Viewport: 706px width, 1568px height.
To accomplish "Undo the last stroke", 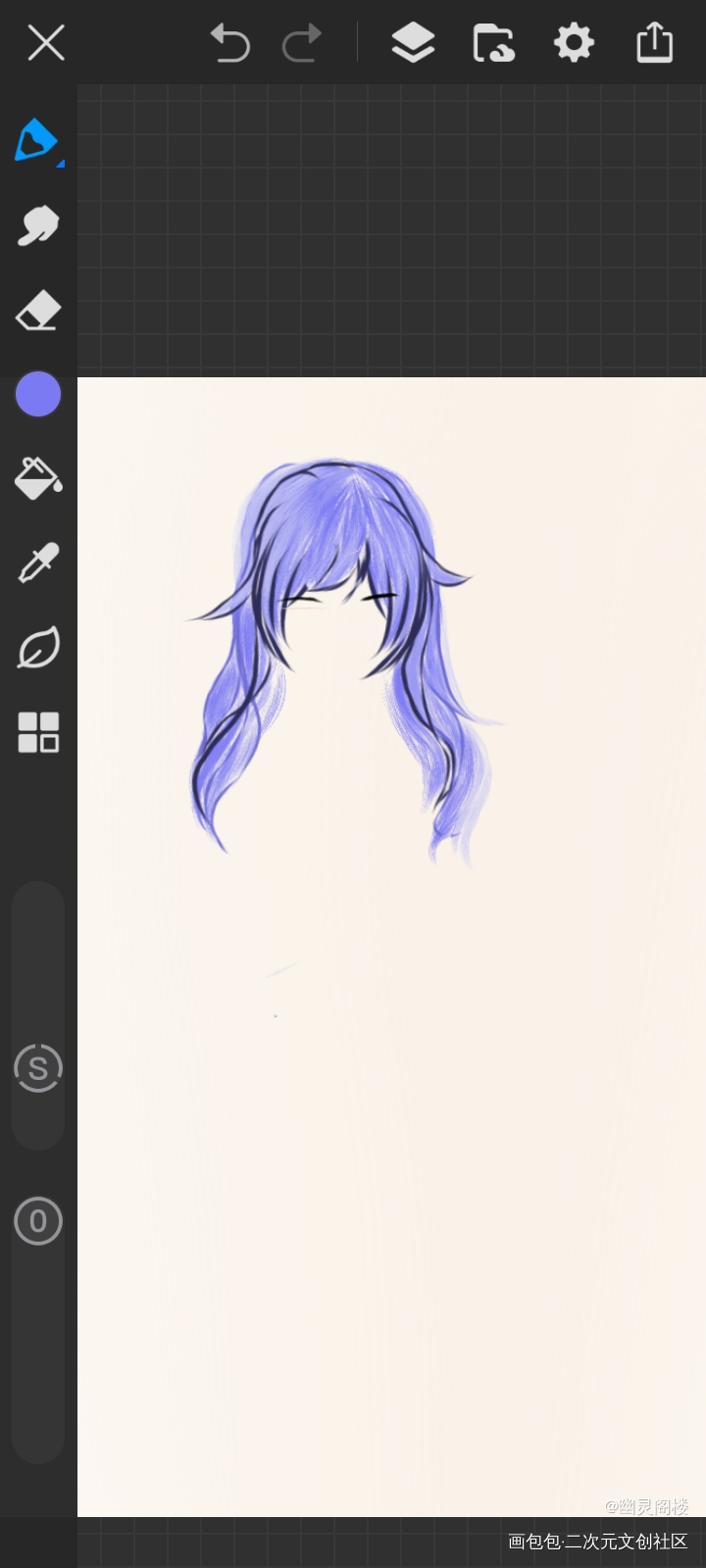I will pyautogui.click(x=230, y=43).
